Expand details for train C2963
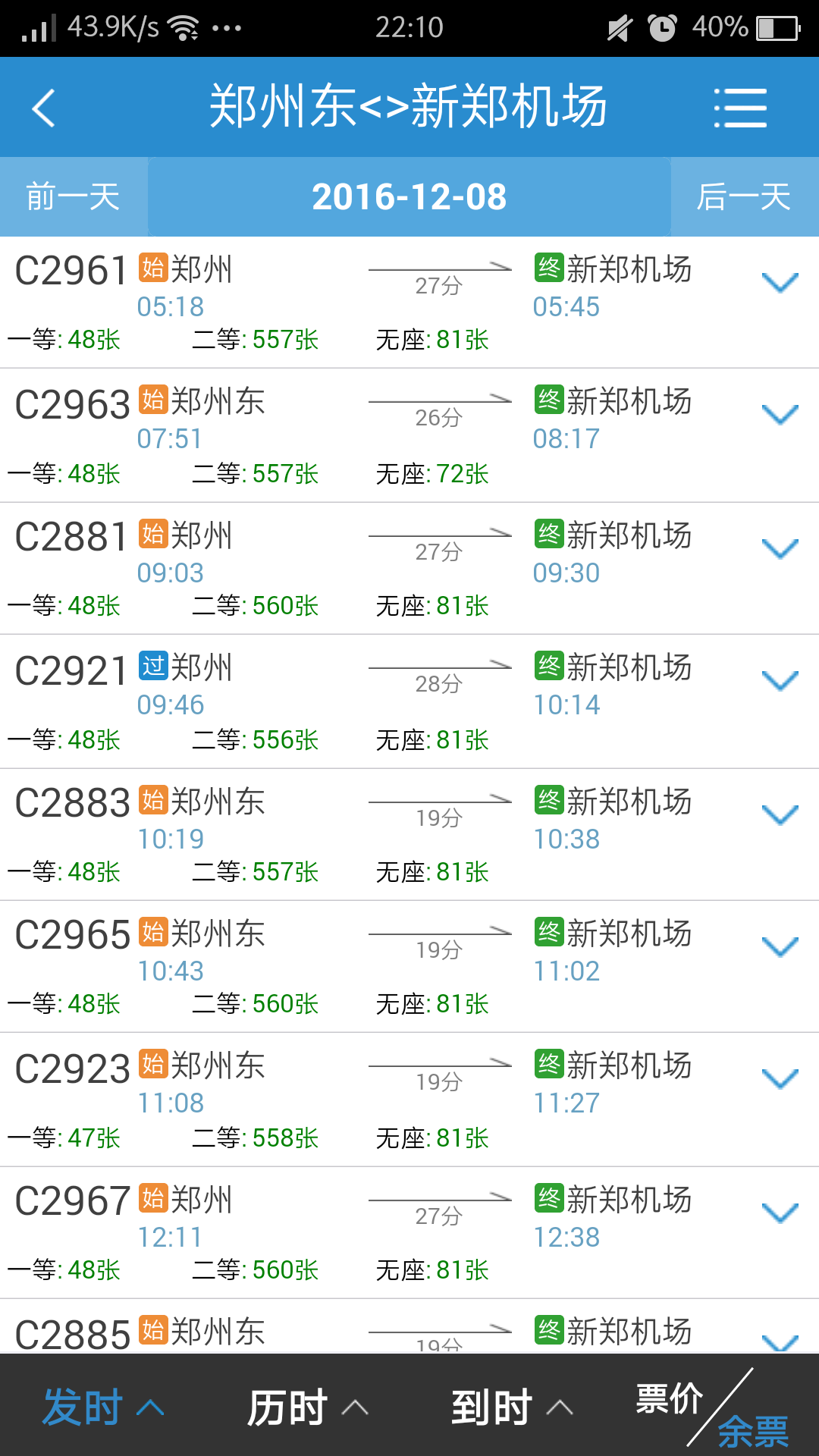 (780, 415)
